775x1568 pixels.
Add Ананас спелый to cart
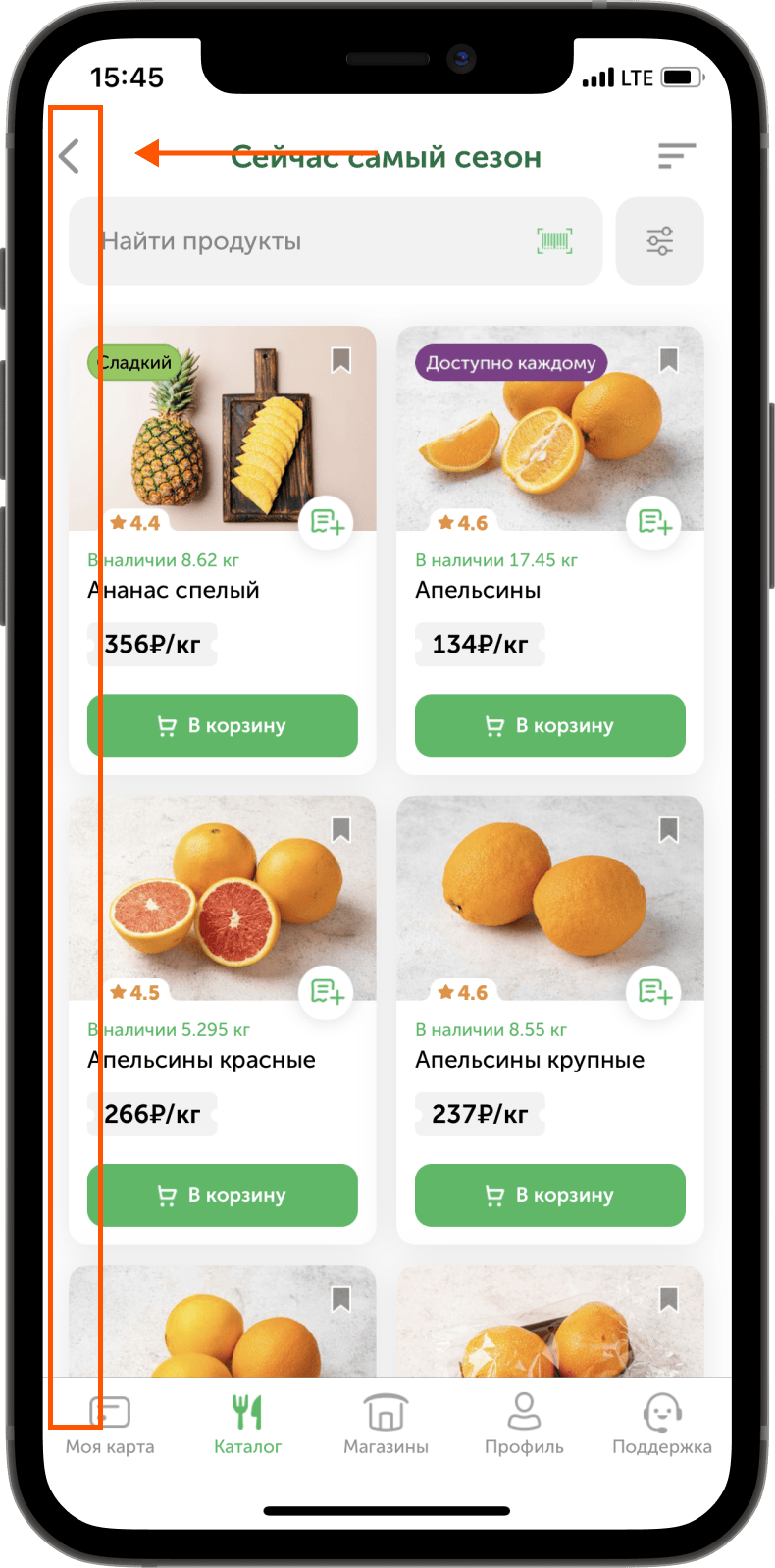(223, 725)
